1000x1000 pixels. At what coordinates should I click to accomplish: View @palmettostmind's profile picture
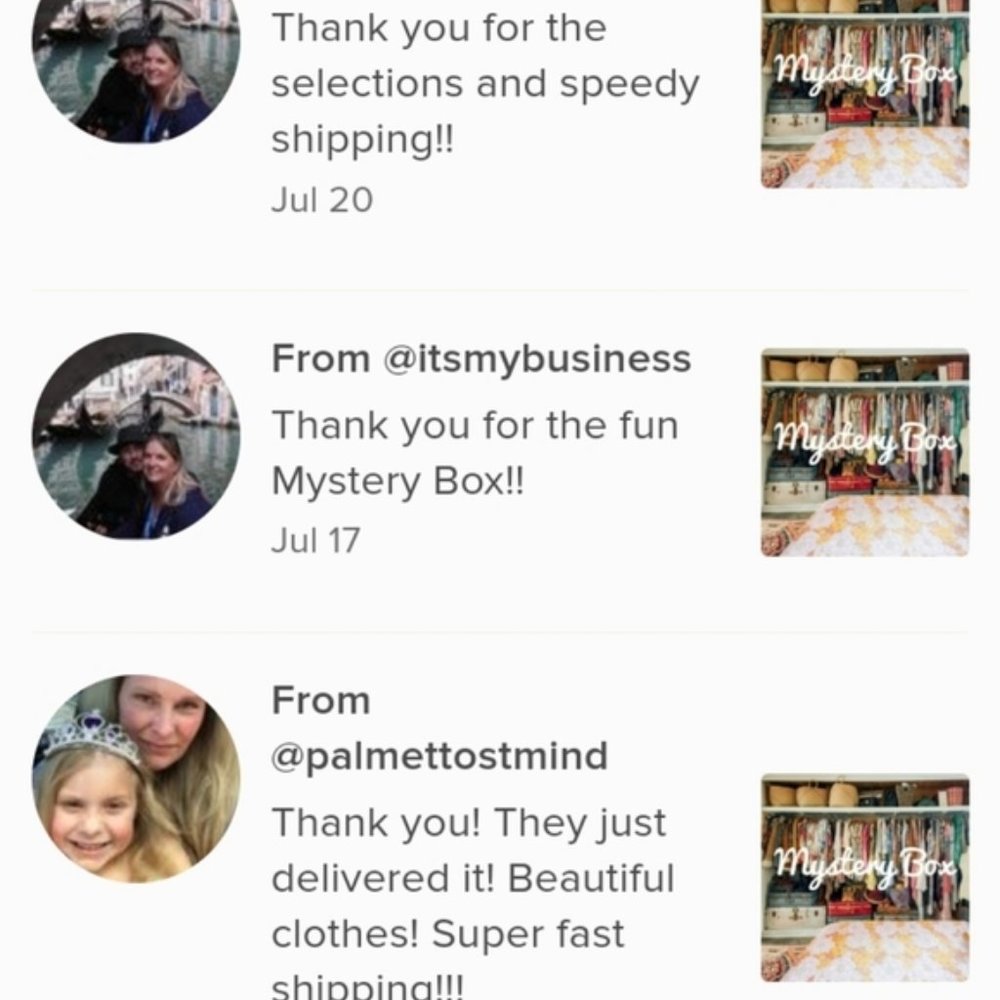click(136, 779)
